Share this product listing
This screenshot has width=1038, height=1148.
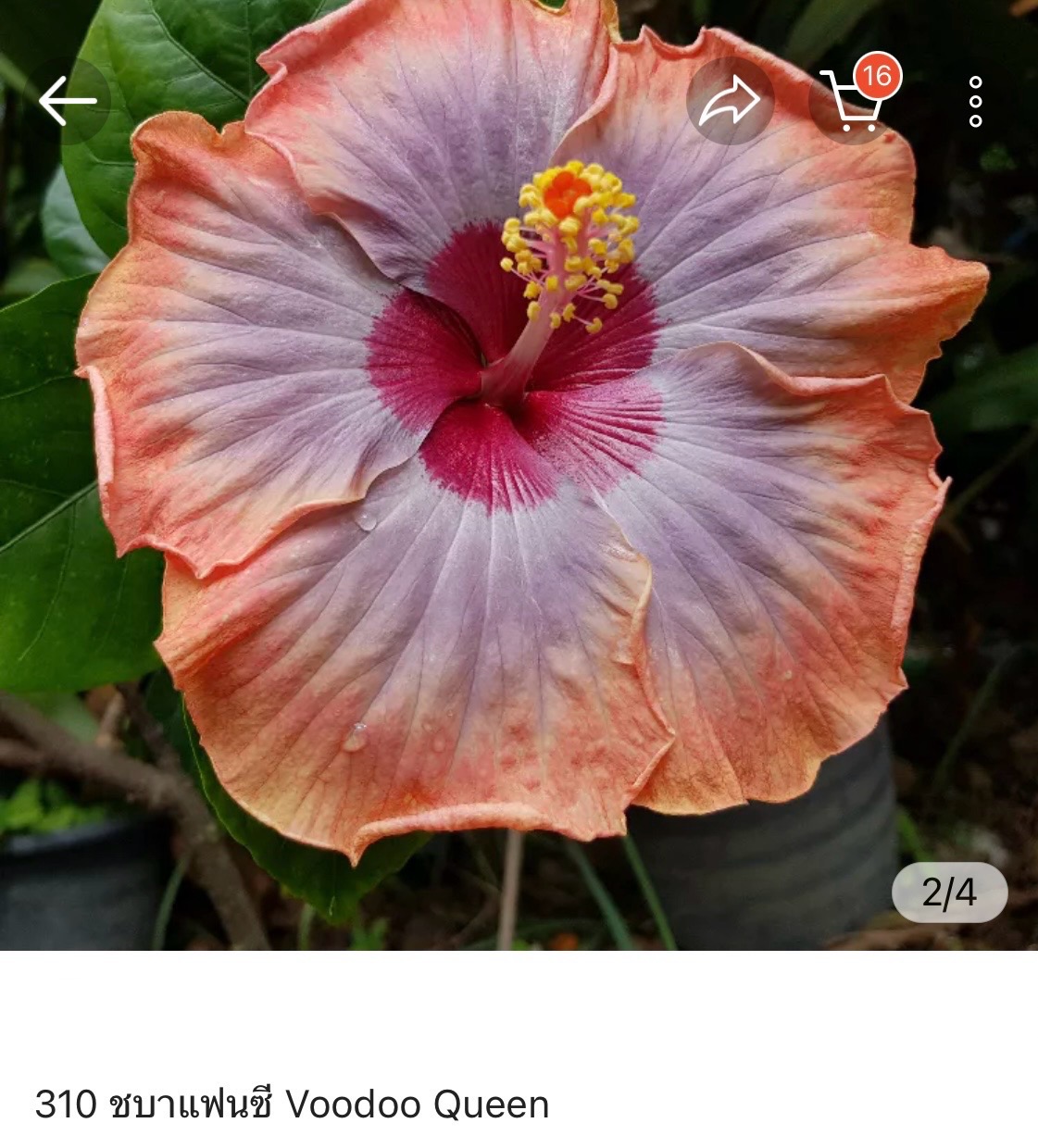730,101
